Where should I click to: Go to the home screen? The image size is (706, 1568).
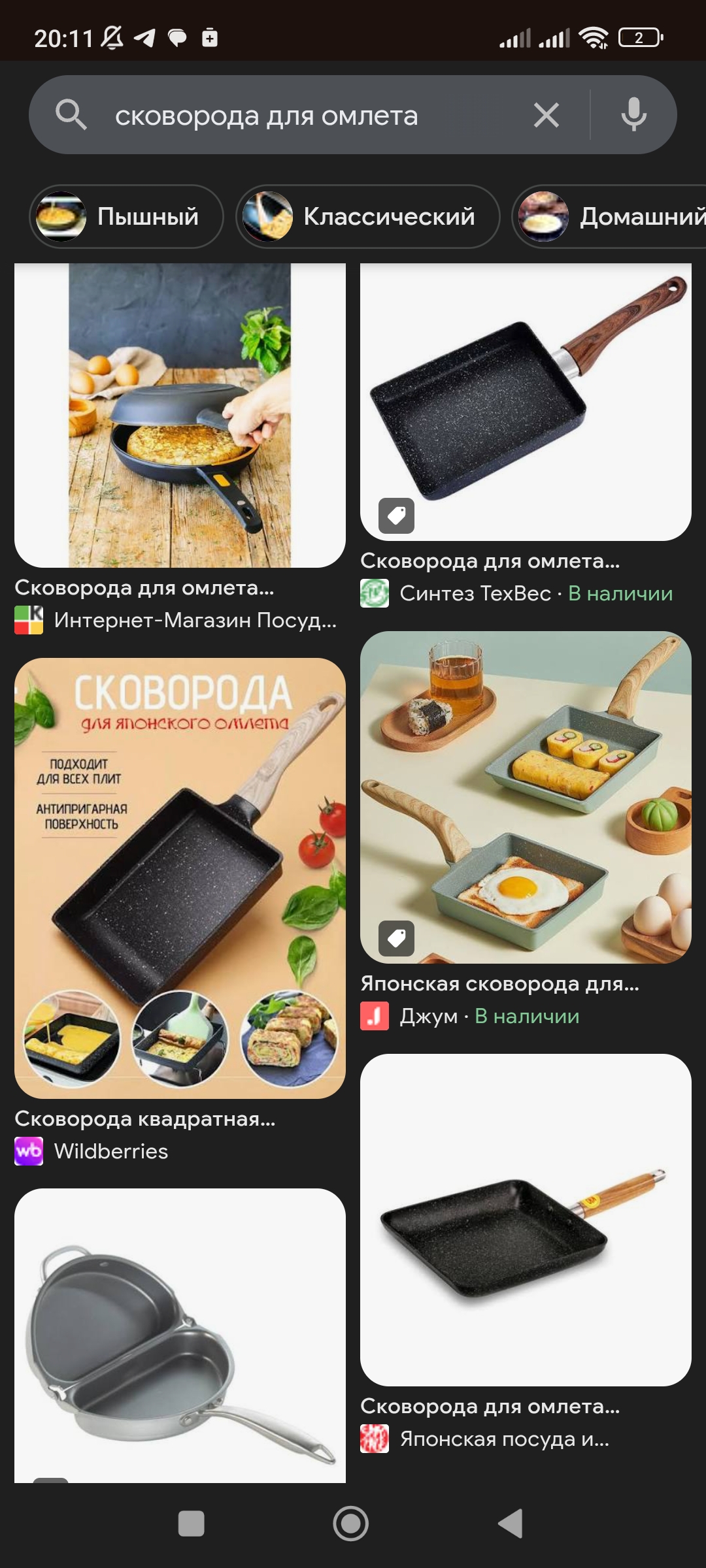351,1524
